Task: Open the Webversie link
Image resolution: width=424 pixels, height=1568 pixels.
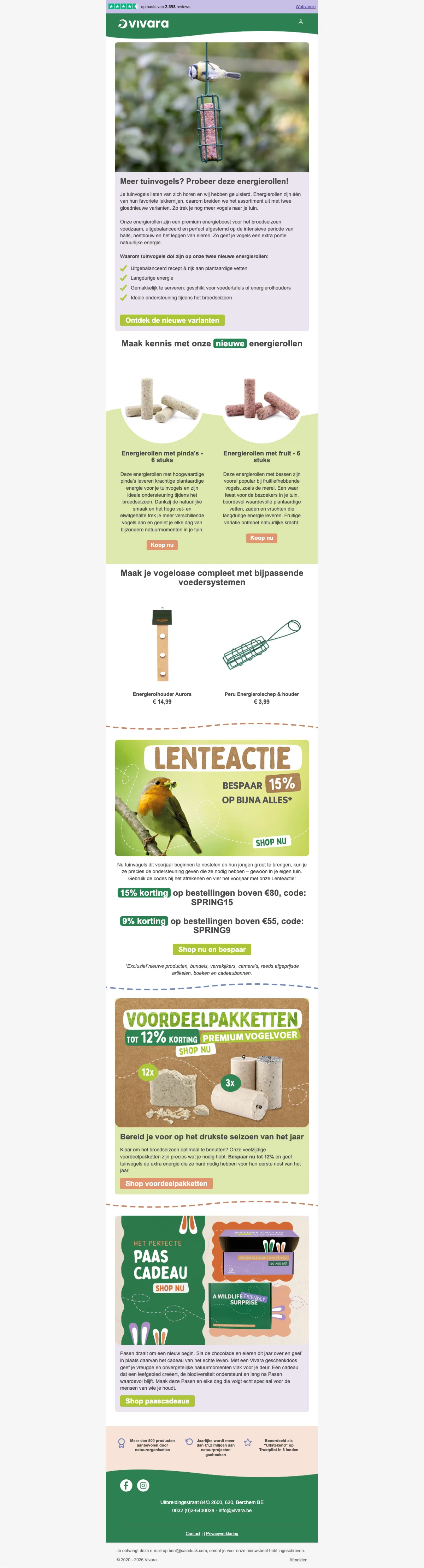Action: coord(305,7)
